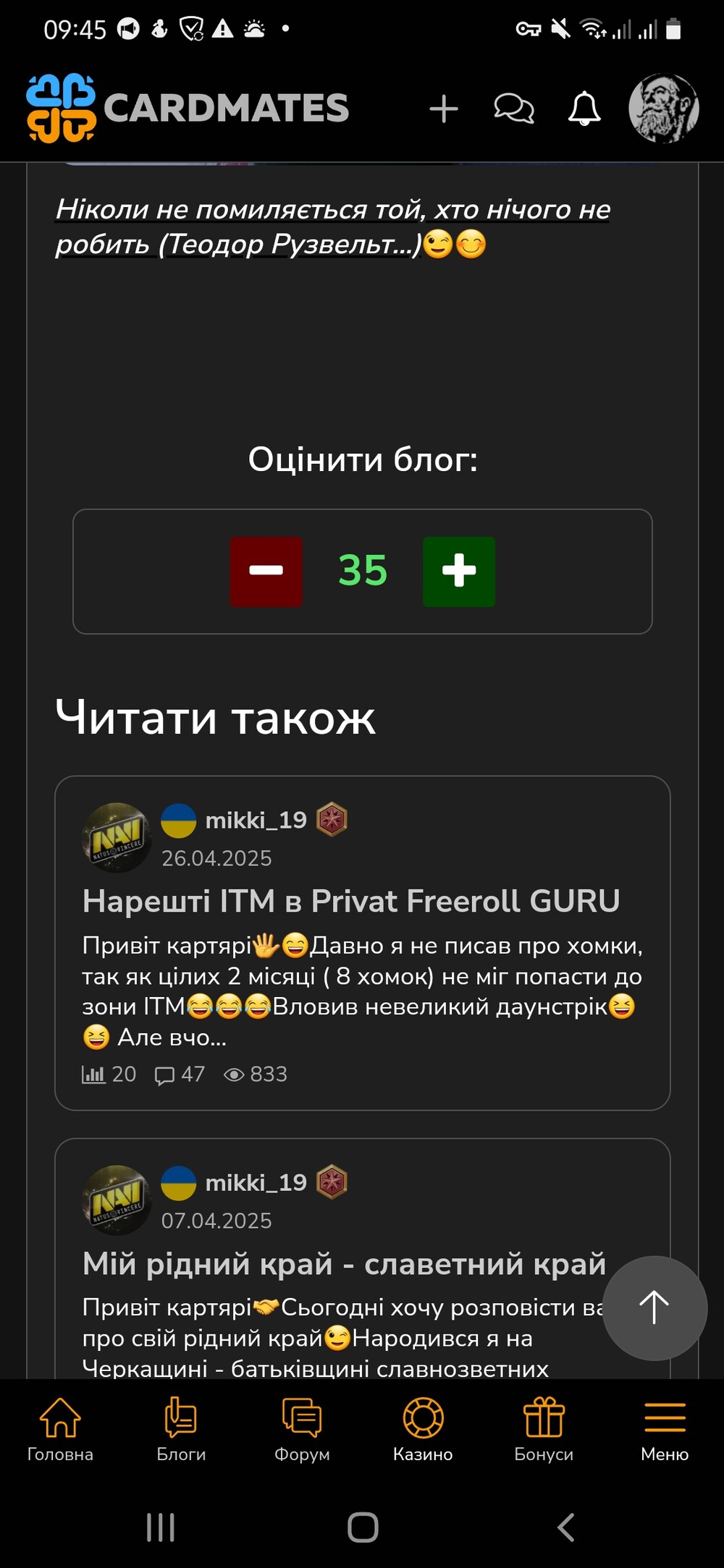Tap the plus icon in the header
The height and width of the screenshot is (1568, 724).
click(443, 109)
